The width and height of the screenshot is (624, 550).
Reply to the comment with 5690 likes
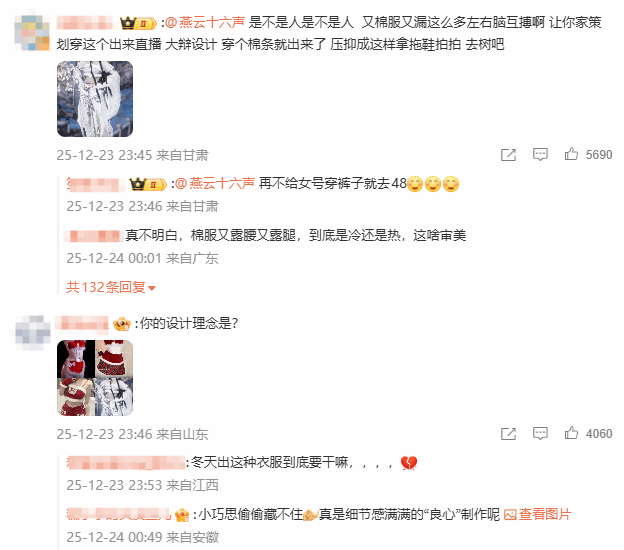[540, 155]
